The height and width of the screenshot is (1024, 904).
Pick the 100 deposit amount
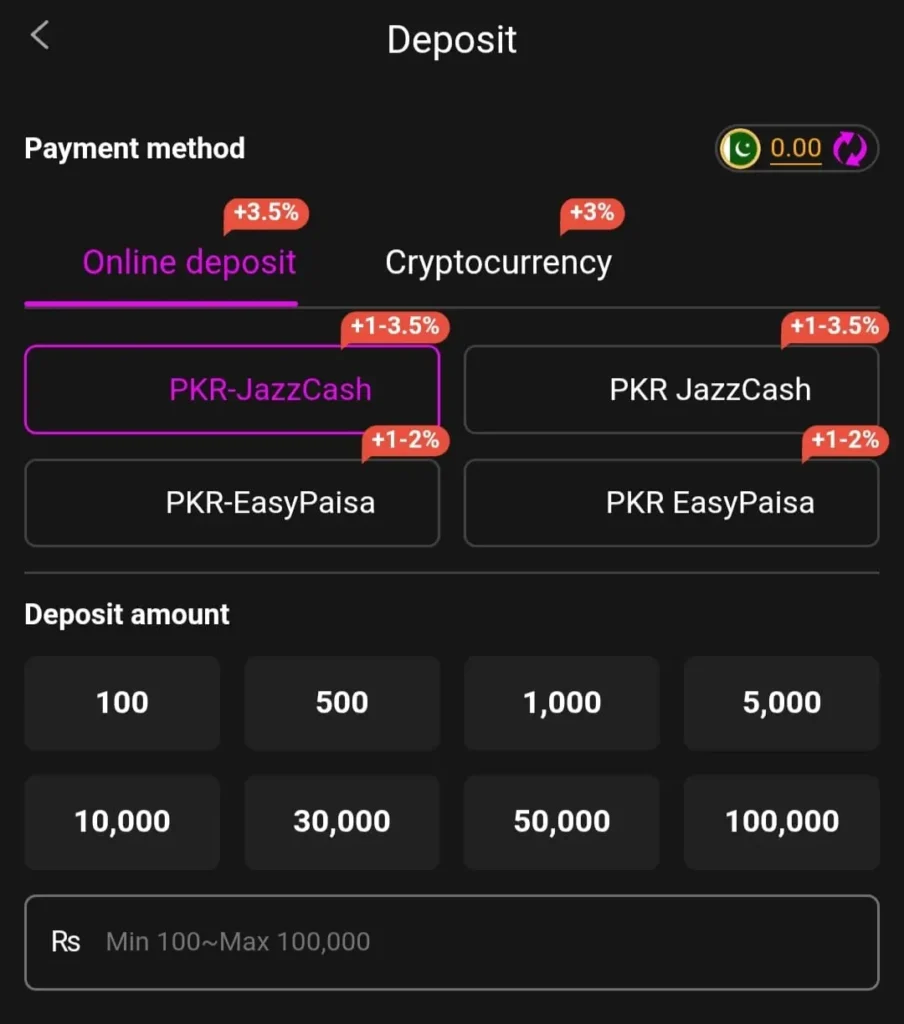pos(122,703)
